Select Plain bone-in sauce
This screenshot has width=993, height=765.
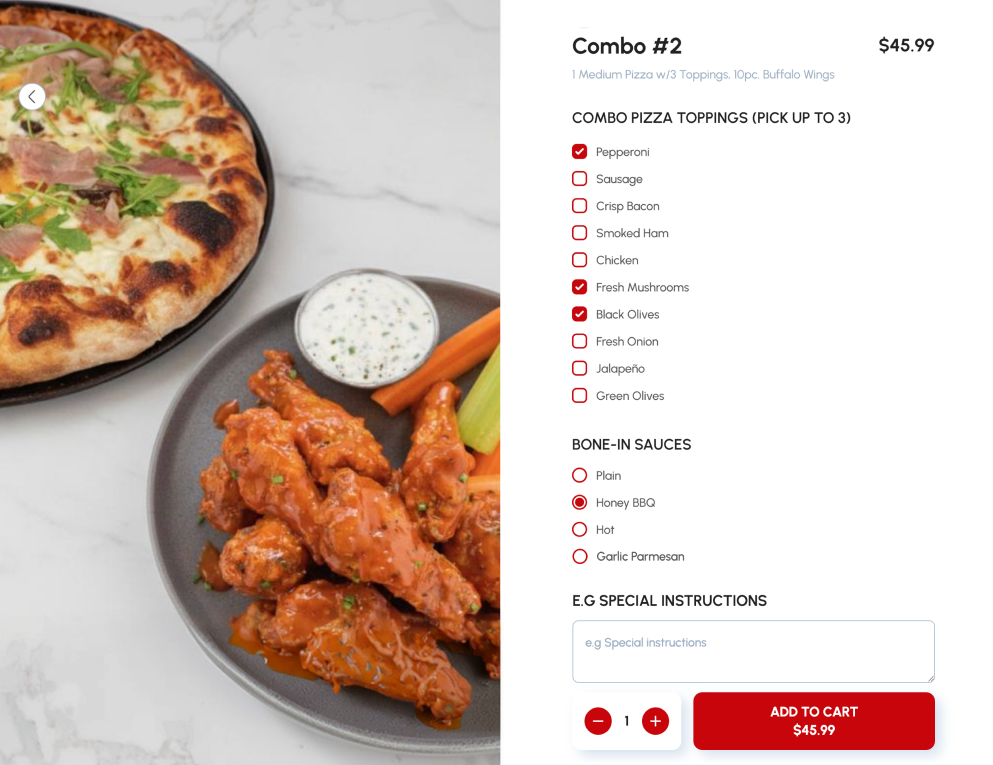pos(579,475)
